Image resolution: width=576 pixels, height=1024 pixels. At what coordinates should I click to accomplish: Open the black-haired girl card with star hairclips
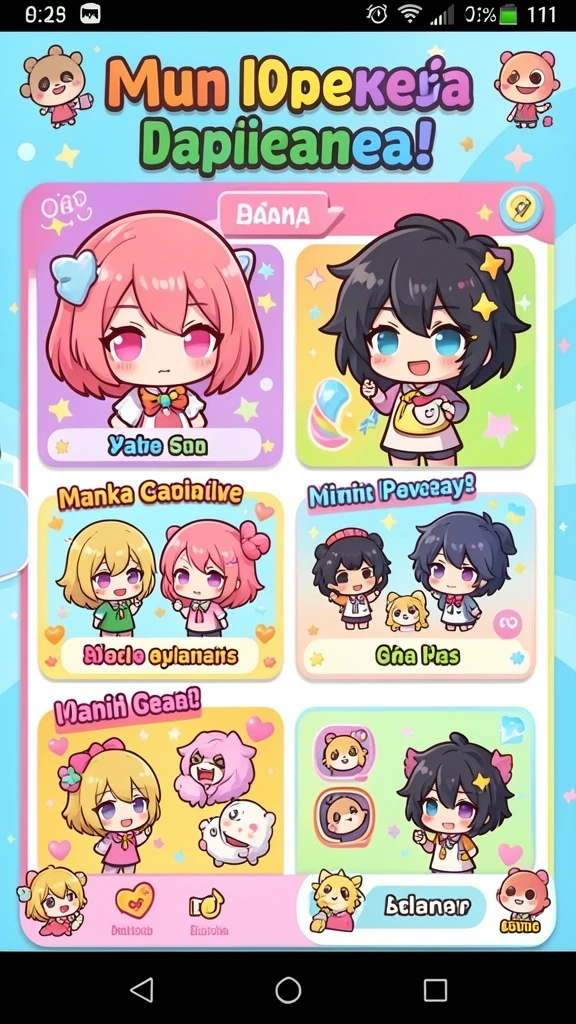pos(415,356)
